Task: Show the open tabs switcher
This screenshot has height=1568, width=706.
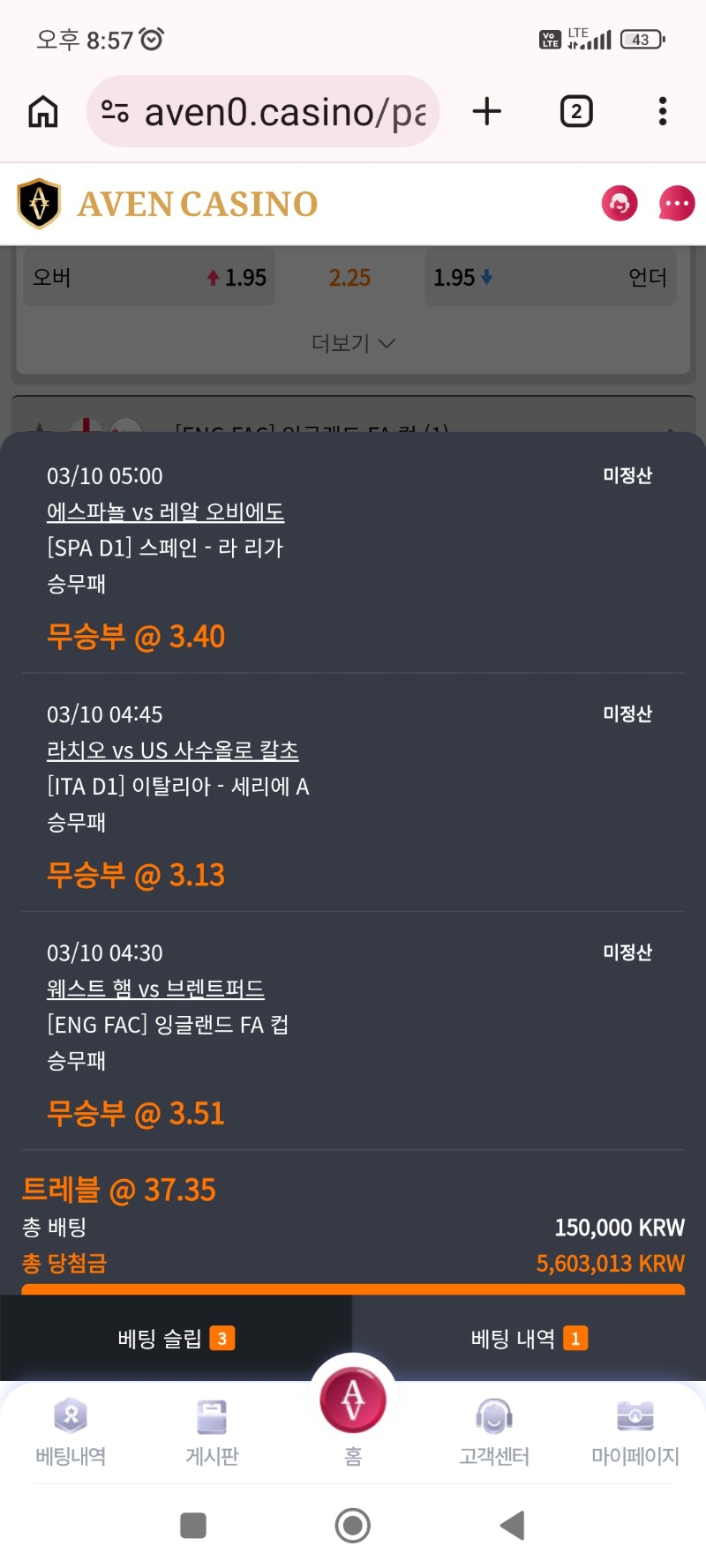Action: coord(576,112)
